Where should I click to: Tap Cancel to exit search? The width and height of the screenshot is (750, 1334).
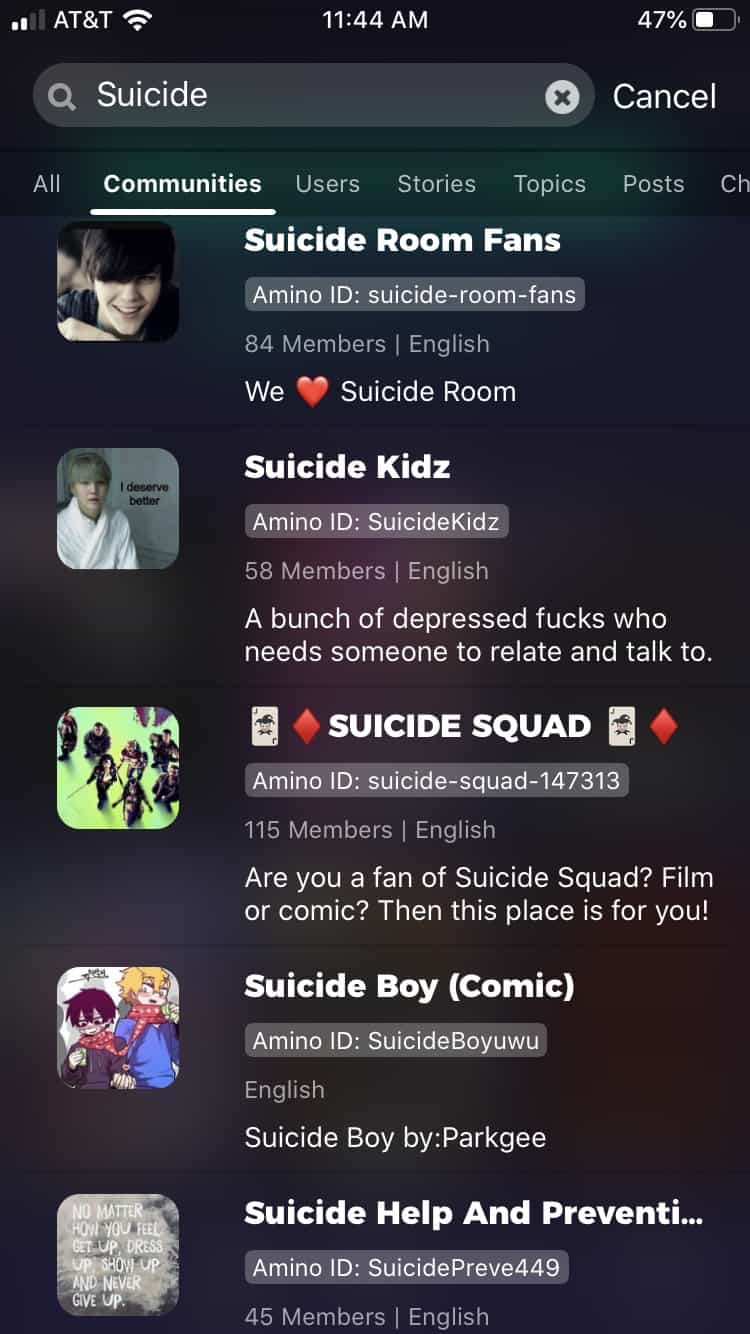664,96
